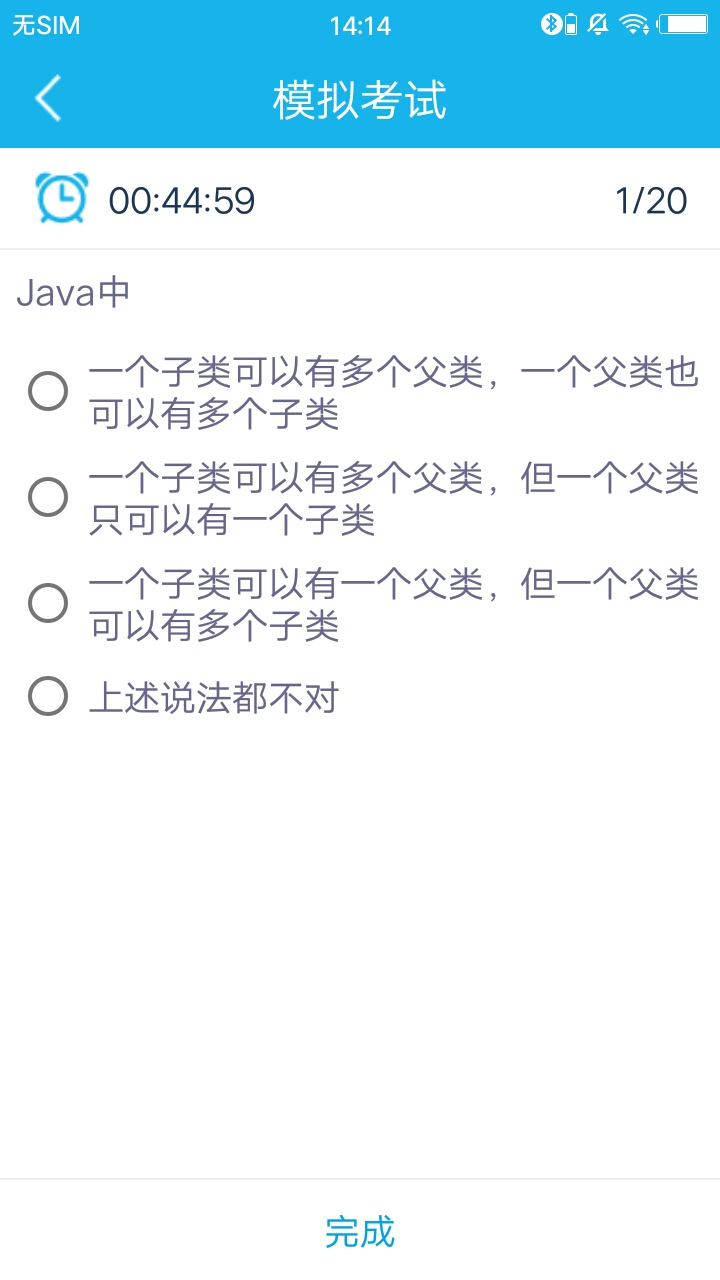Click the Wi-Fi signal icon
Image resolution: width=720 pixels, height=1280 pixels.
pos(632,22)
